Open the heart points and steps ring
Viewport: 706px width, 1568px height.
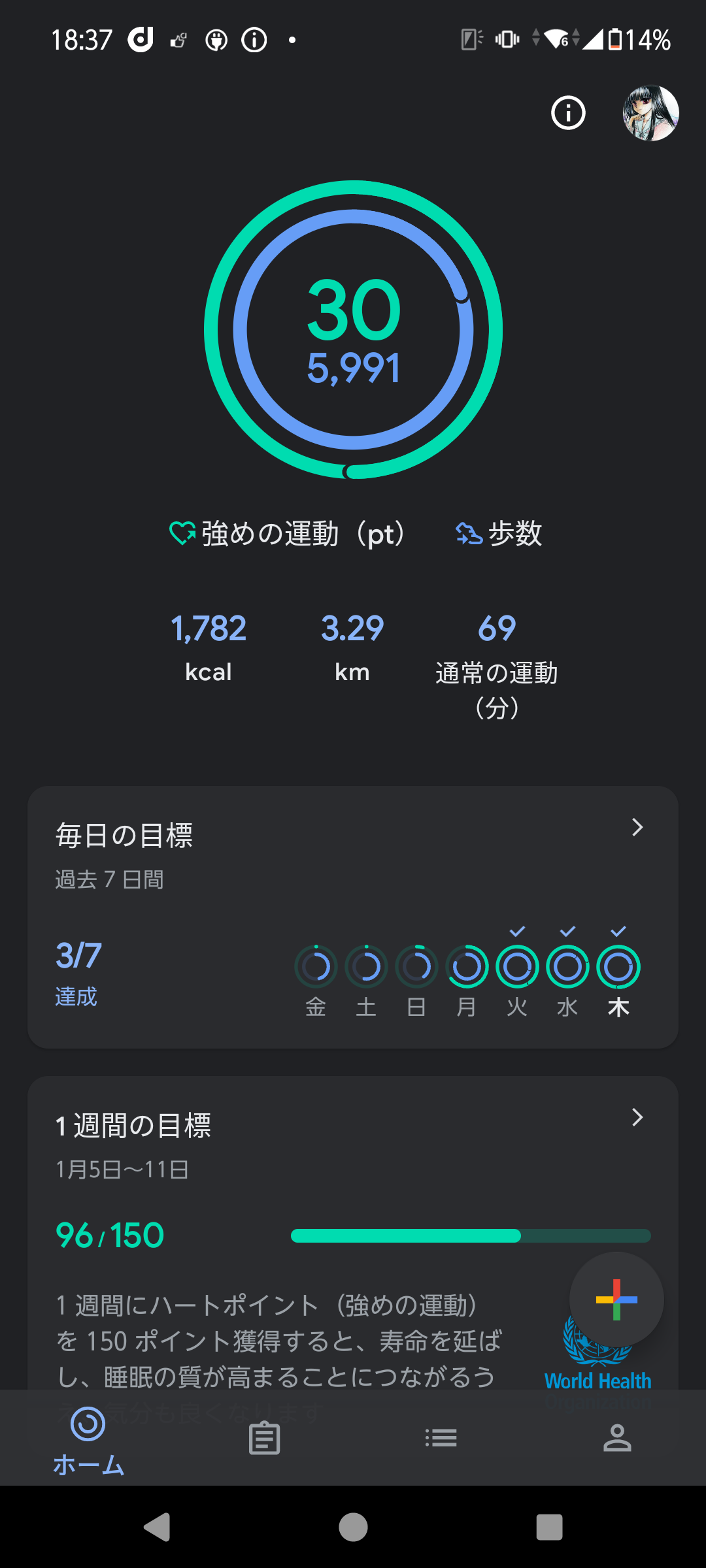353,329
